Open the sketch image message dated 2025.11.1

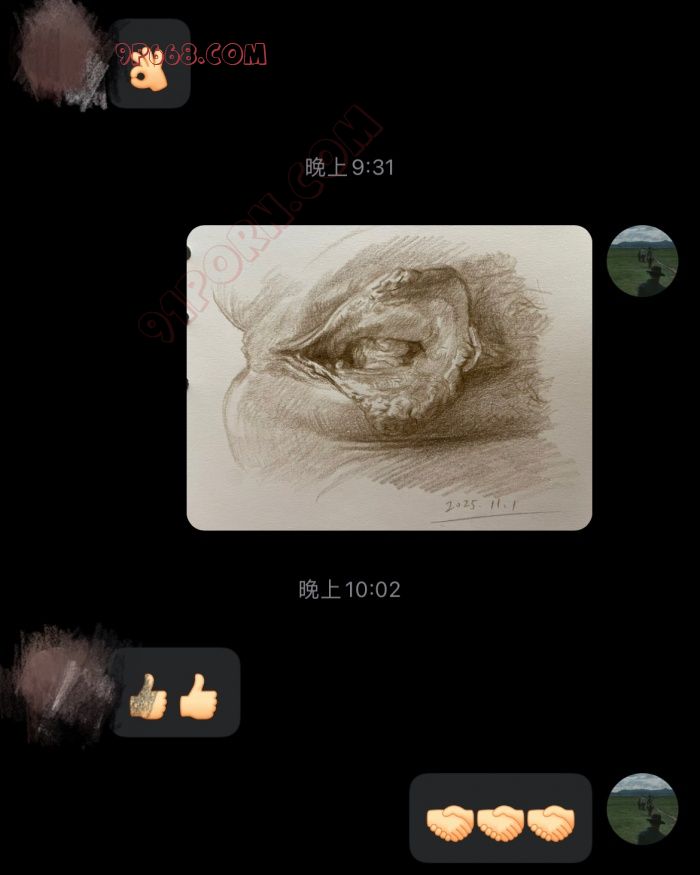pyautogui.click(x=389, y=377)
